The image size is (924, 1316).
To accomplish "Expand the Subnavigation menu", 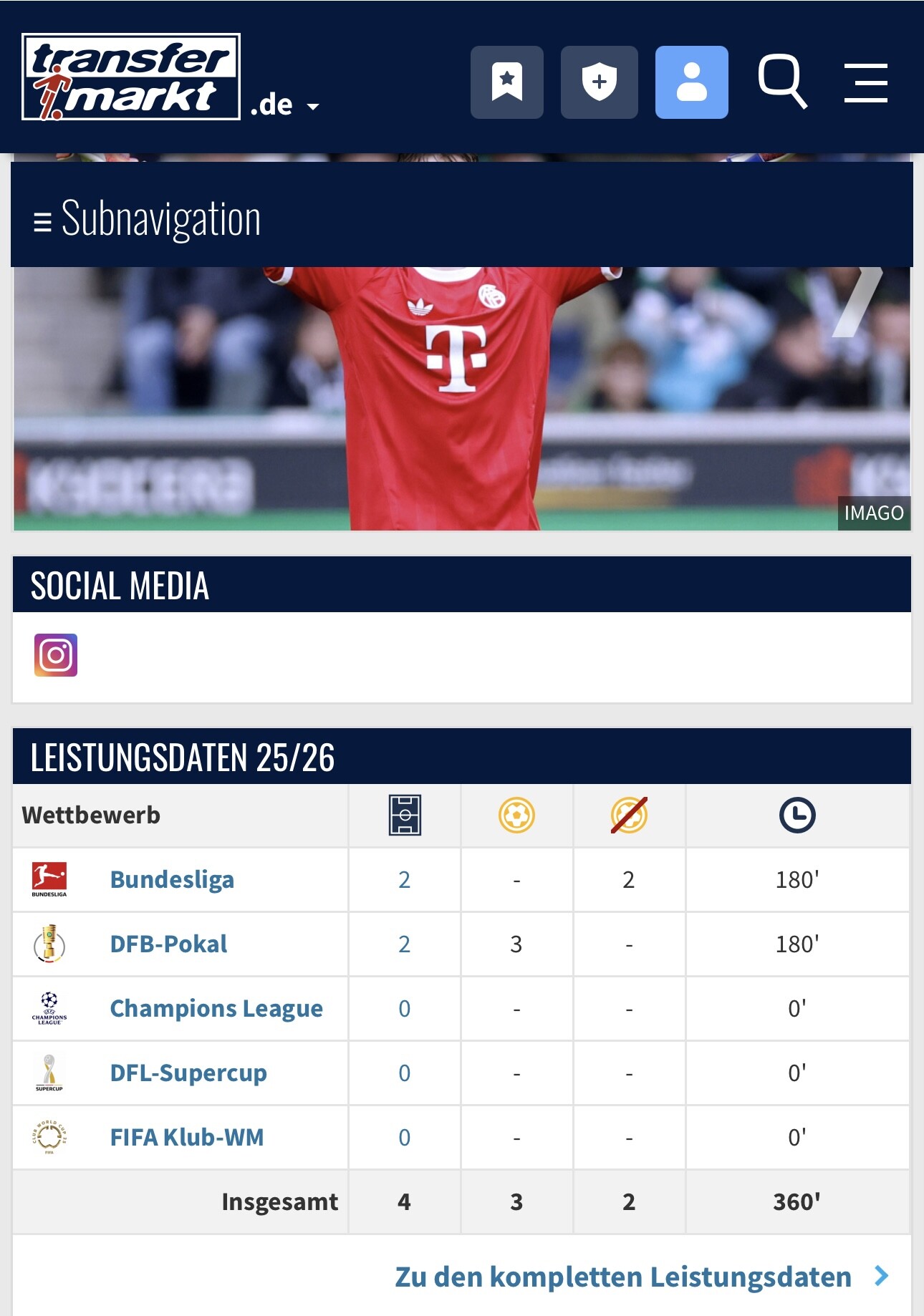I will click(x=148, y=218).
